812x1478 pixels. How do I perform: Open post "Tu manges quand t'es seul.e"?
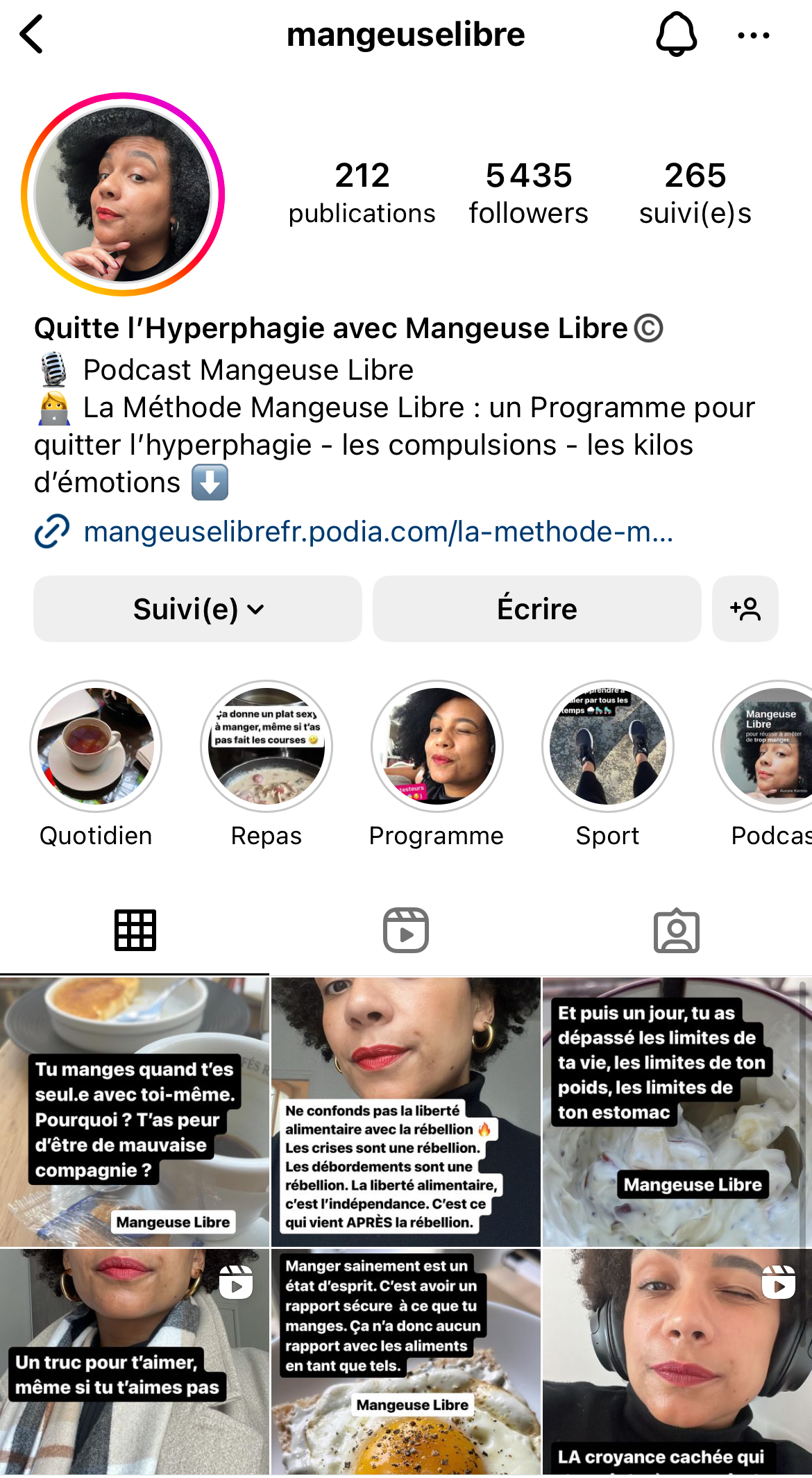point(134,1111)
